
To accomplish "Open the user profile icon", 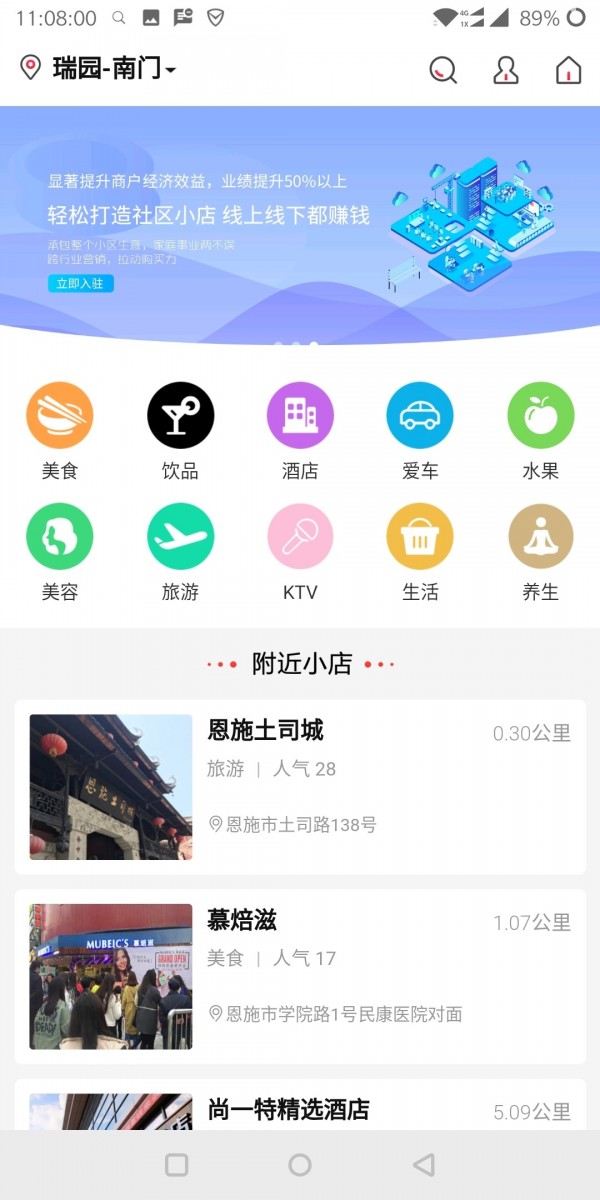I will [x=506, y=70].
